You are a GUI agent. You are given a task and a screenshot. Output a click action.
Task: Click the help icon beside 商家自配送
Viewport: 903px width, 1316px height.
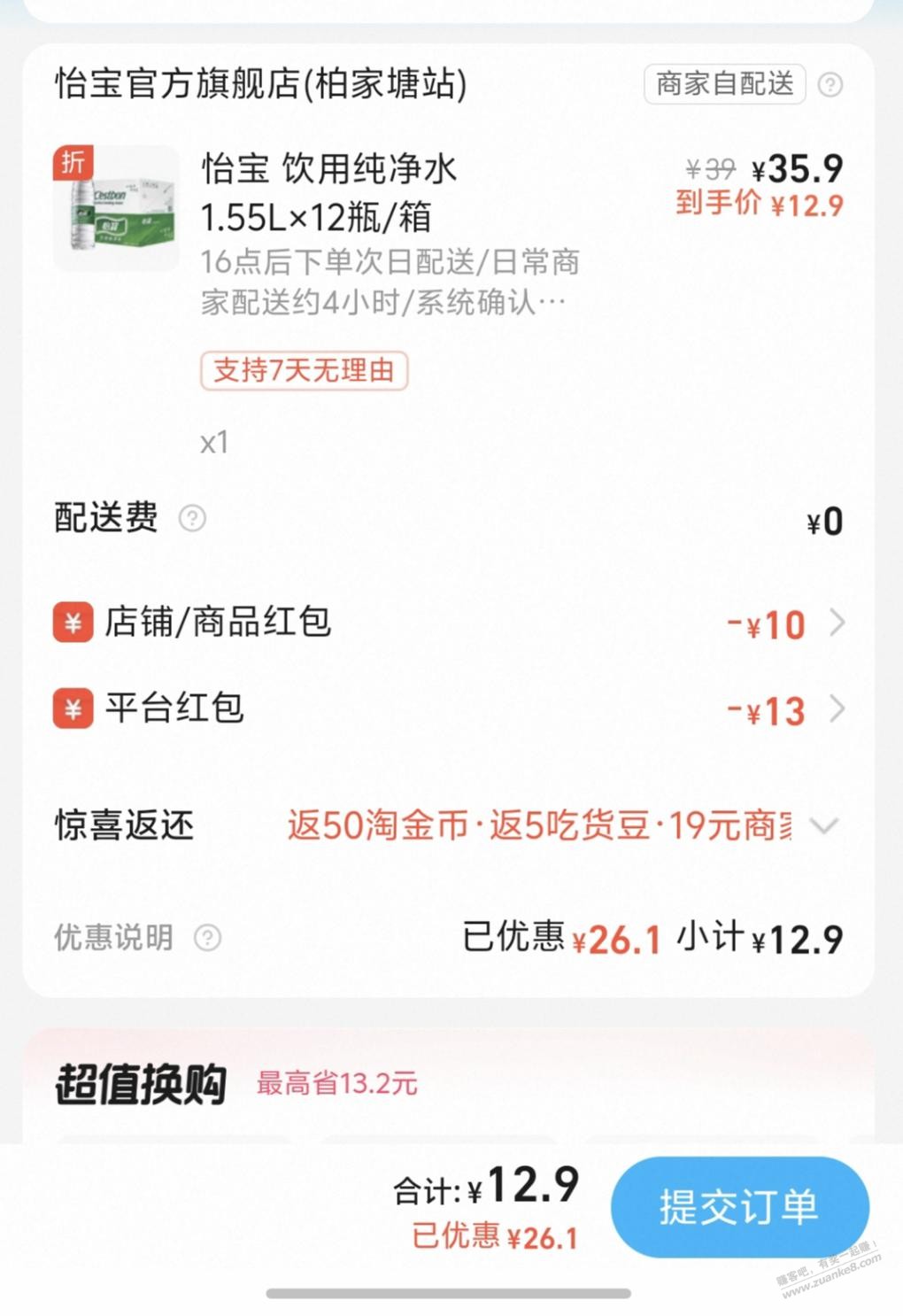click(830, 85)
